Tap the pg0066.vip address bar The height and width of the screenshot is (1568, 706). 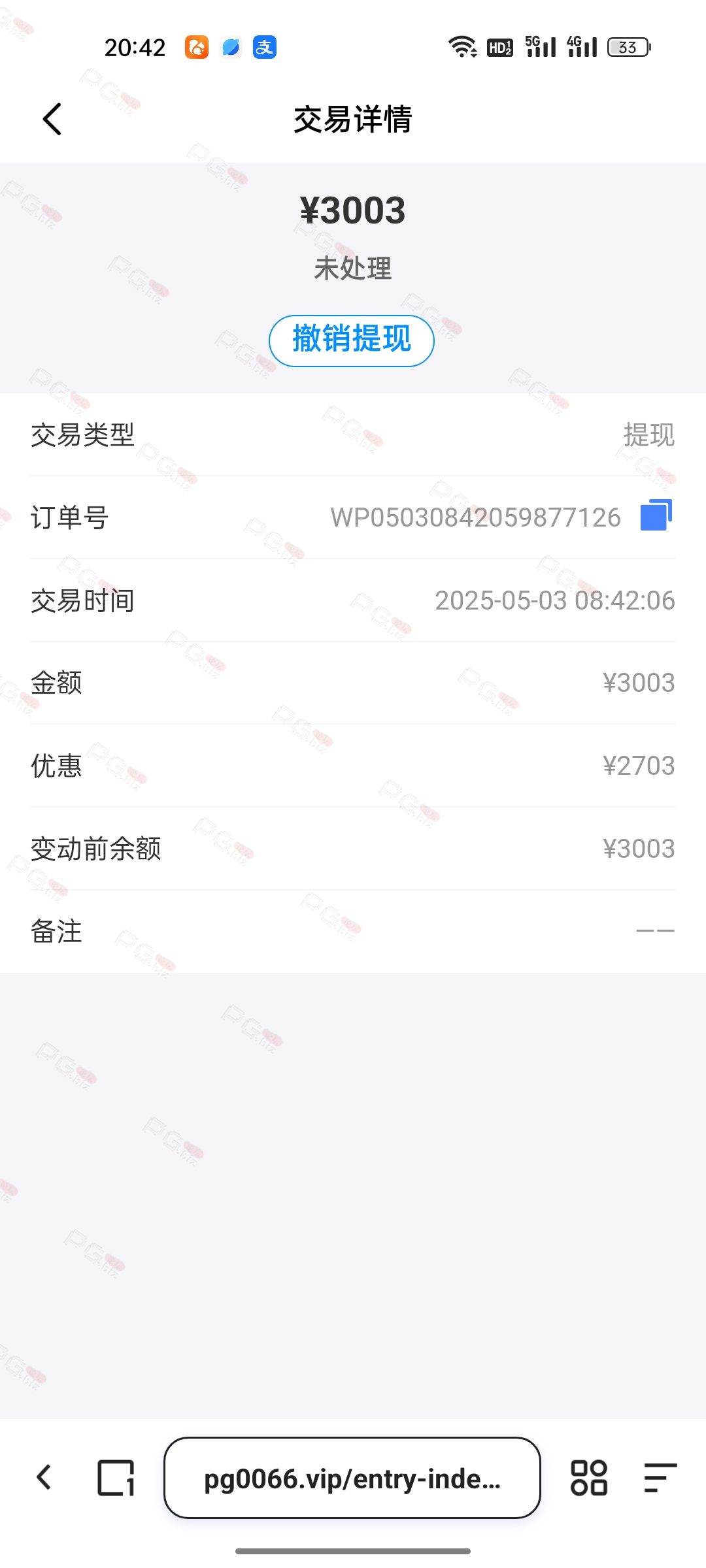[x=352, y=1477]
